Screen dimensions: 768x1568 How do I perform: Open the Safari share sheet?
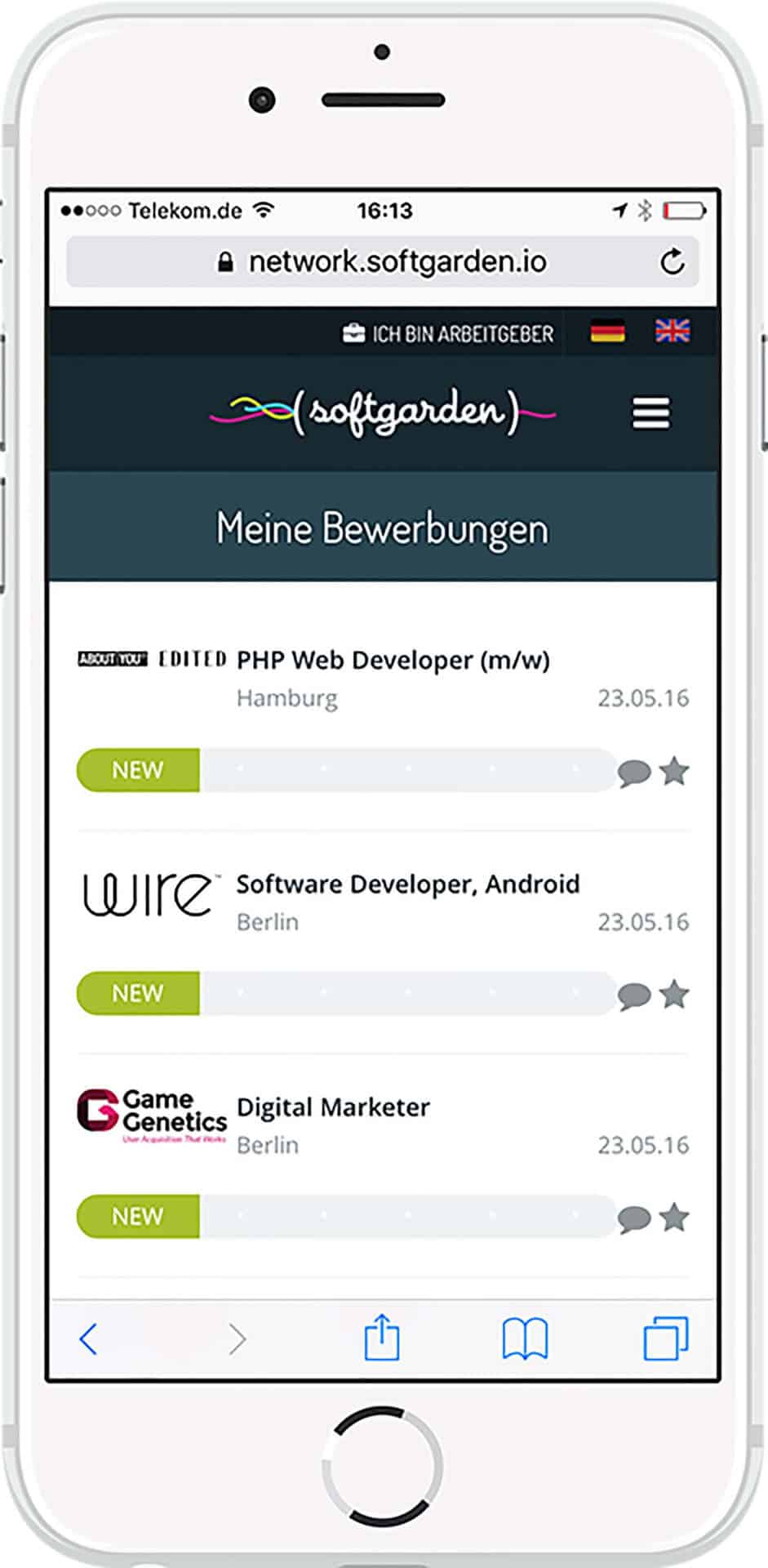(381, 1338)
